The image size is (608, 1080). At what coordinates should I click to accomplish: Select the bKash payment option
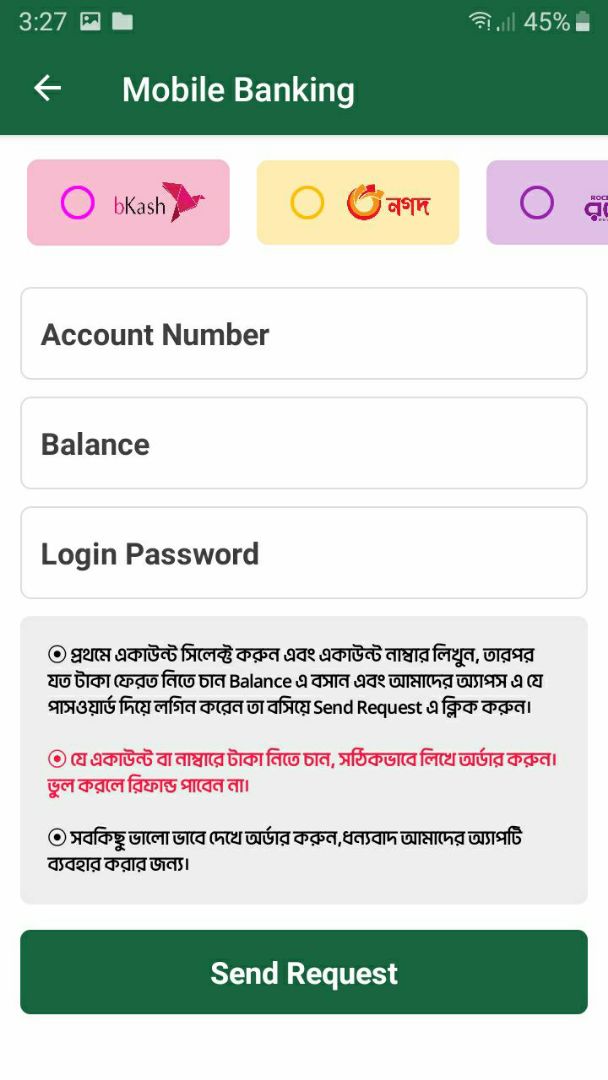pos(128,203)
